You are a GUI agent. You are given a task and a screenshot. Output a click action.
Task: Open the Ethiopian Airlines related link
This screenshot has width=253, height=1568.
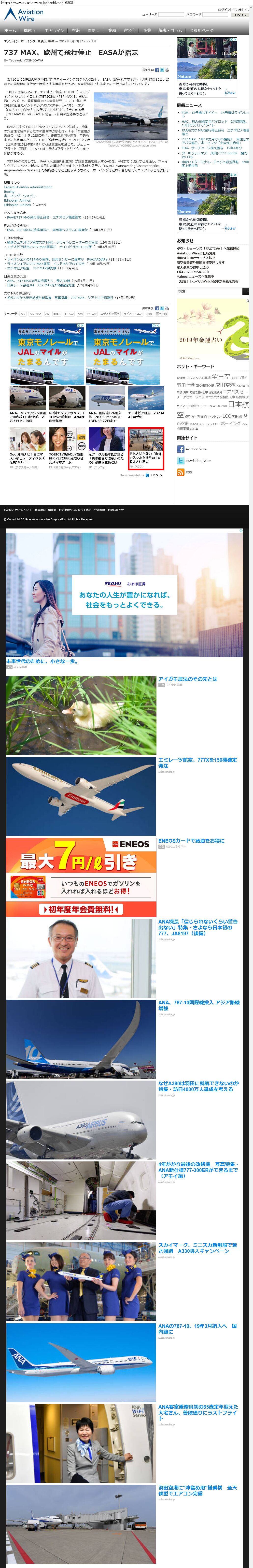17,200
